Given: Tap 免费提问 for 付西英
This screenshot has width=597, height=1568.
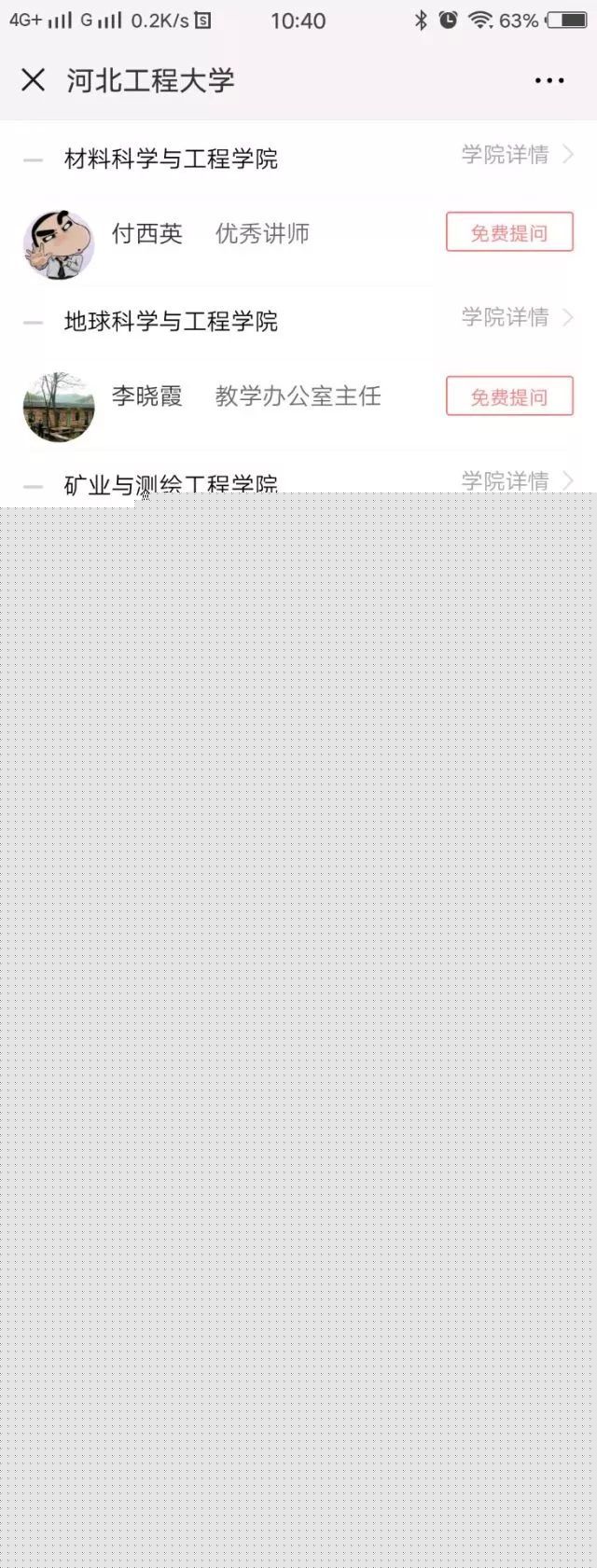Looking at the screenshot, I should pos(509,233).
